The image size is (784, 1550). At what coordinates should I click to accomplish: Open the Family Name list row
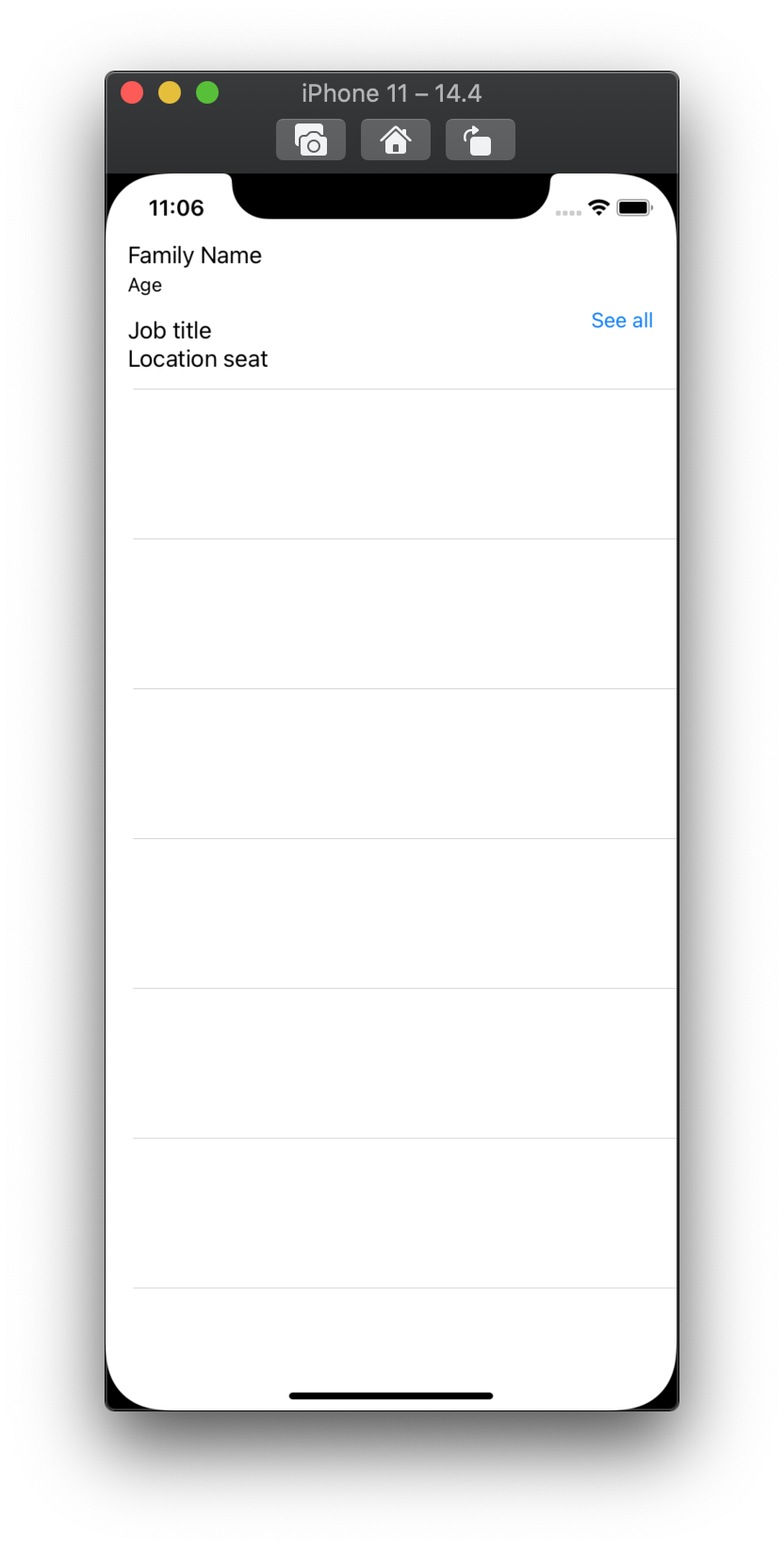[x=195, y=256]
